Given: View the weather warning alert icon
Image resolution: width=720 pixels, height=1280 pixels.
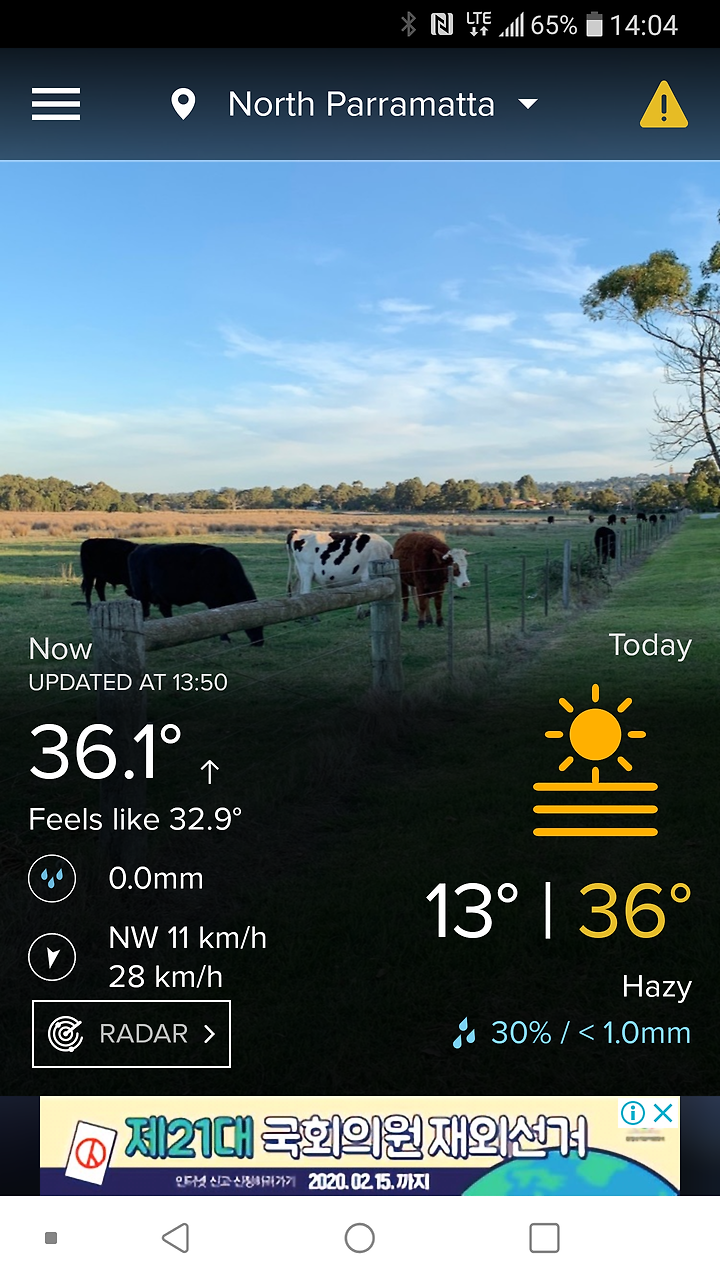Looking at the screenshot, I should point(664,104).
